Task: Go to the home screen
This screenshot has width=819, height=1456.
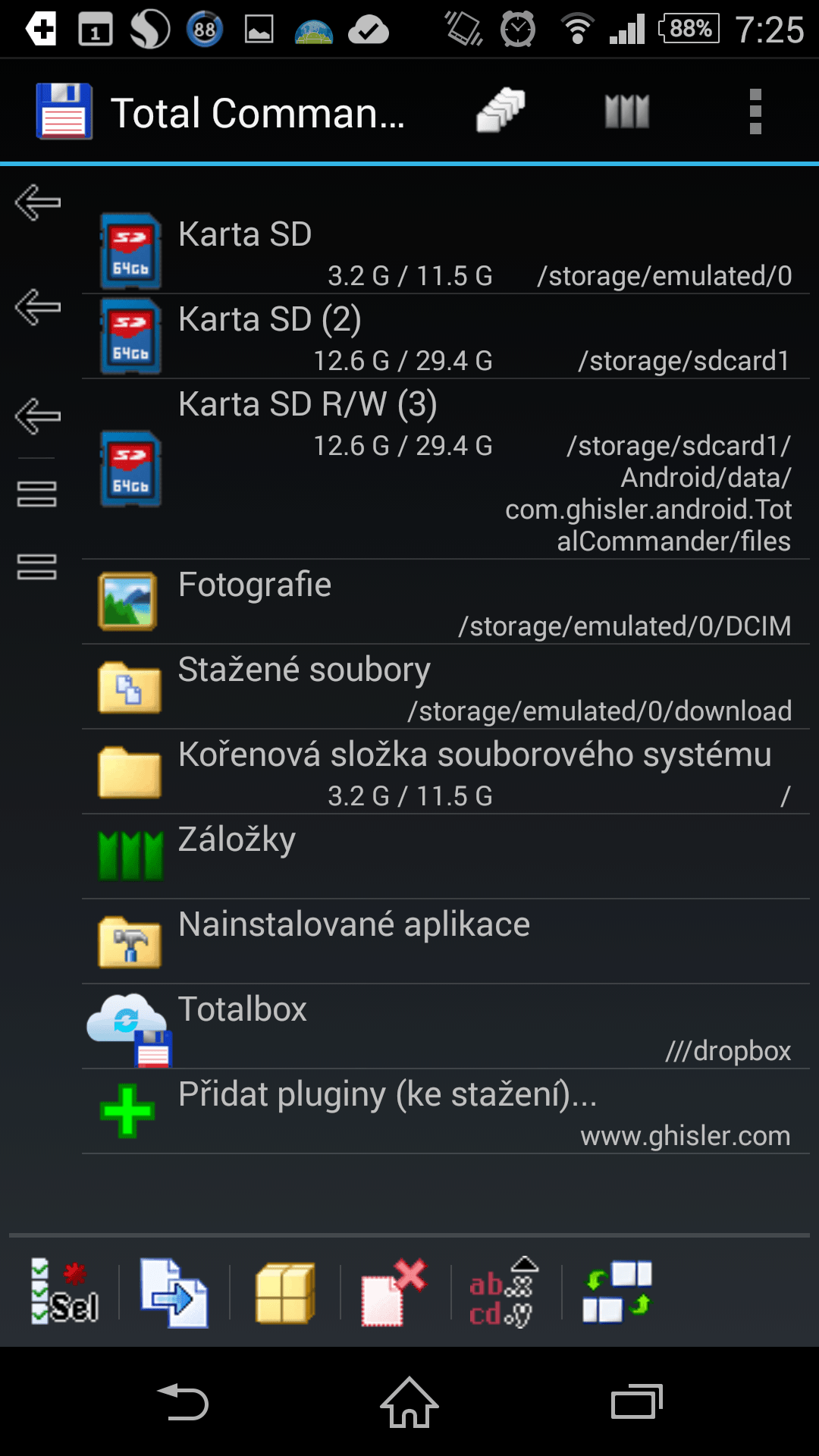Action: point(409,1402)
